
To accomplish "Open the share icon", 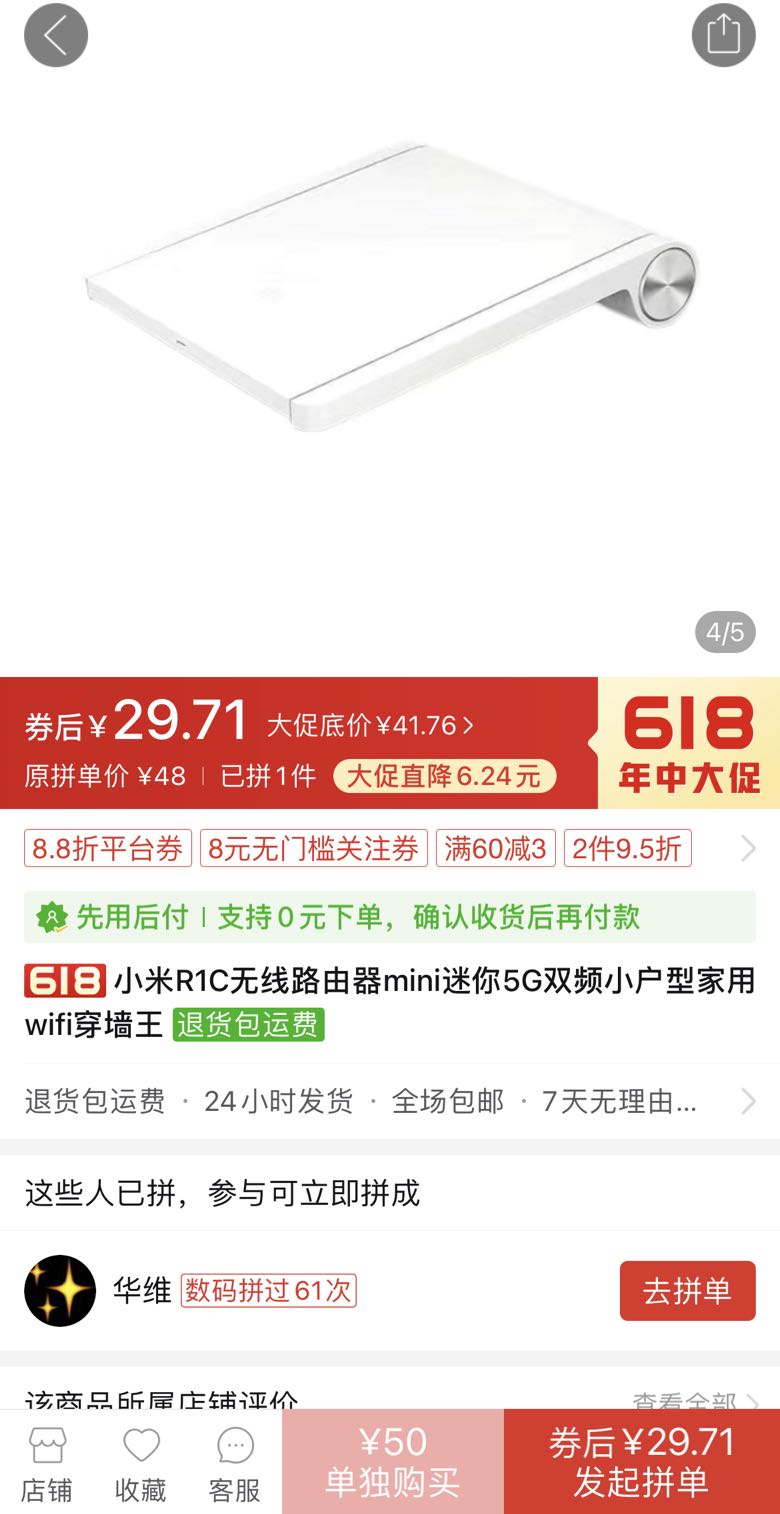I will [x=724, y=35].
